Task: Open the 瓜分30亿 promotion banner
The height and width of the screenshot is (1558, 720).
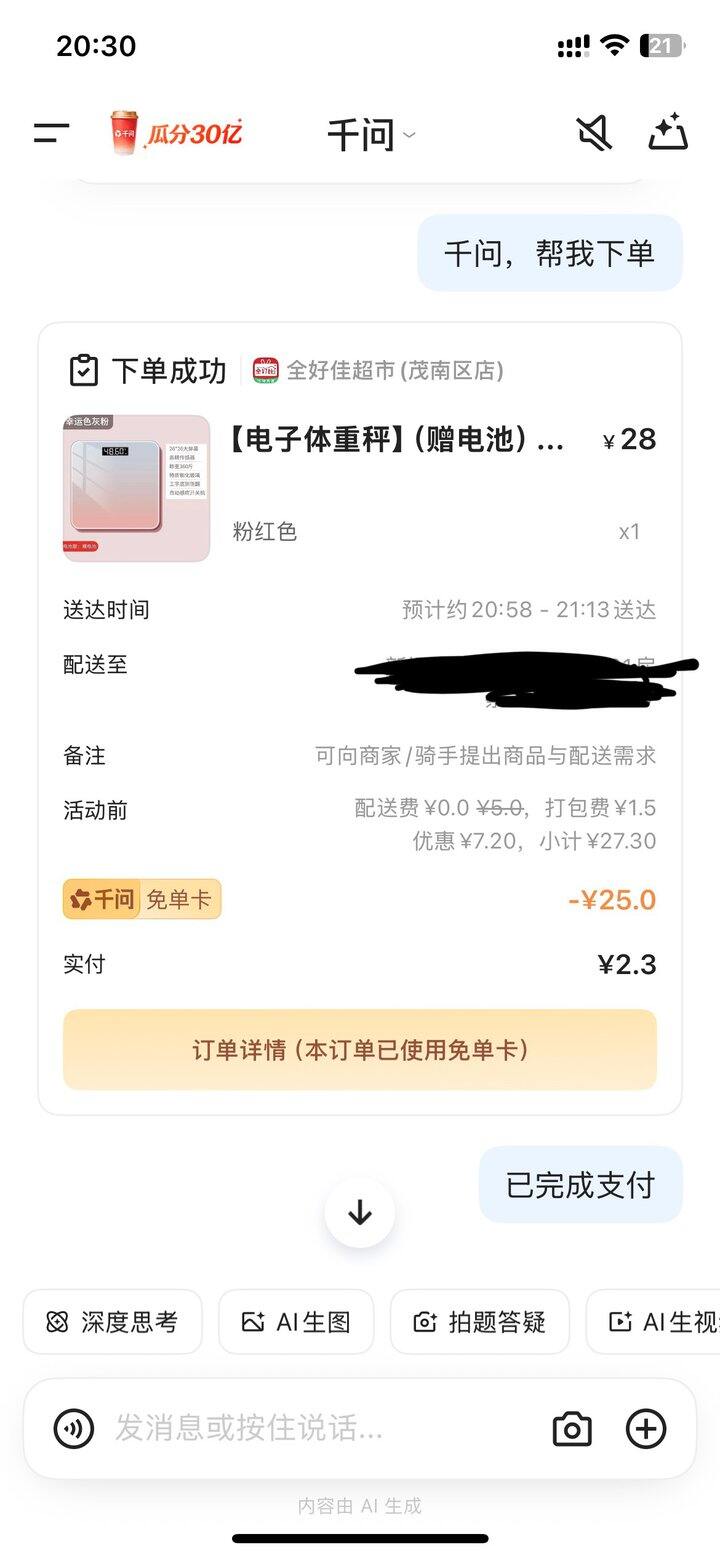Action: (176, 133)
